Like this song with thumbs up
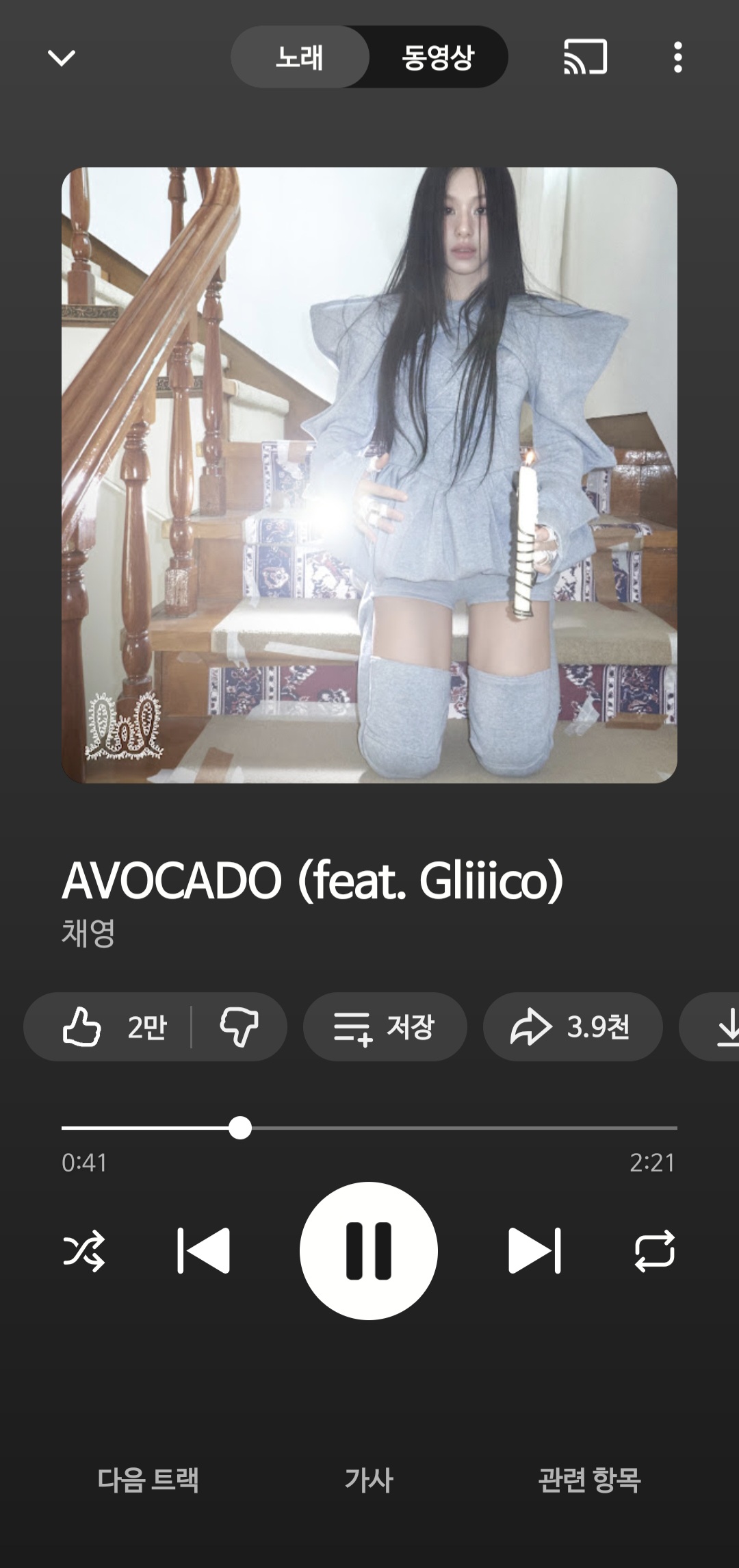 (109, 1027)
